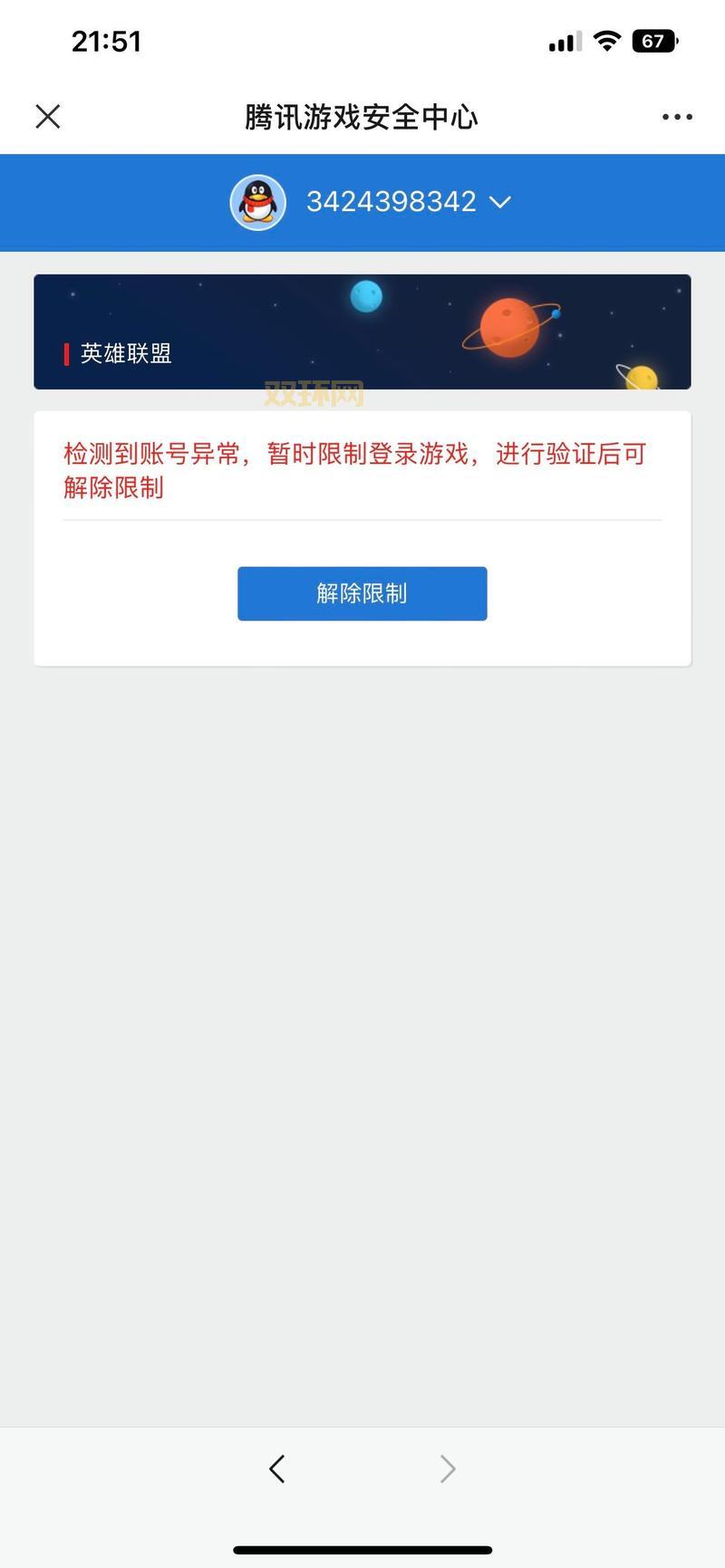The width and height of the screenshot is (725, 1568).
Task: Select the 英雄联盟 game banner
Action: [362, 330]
